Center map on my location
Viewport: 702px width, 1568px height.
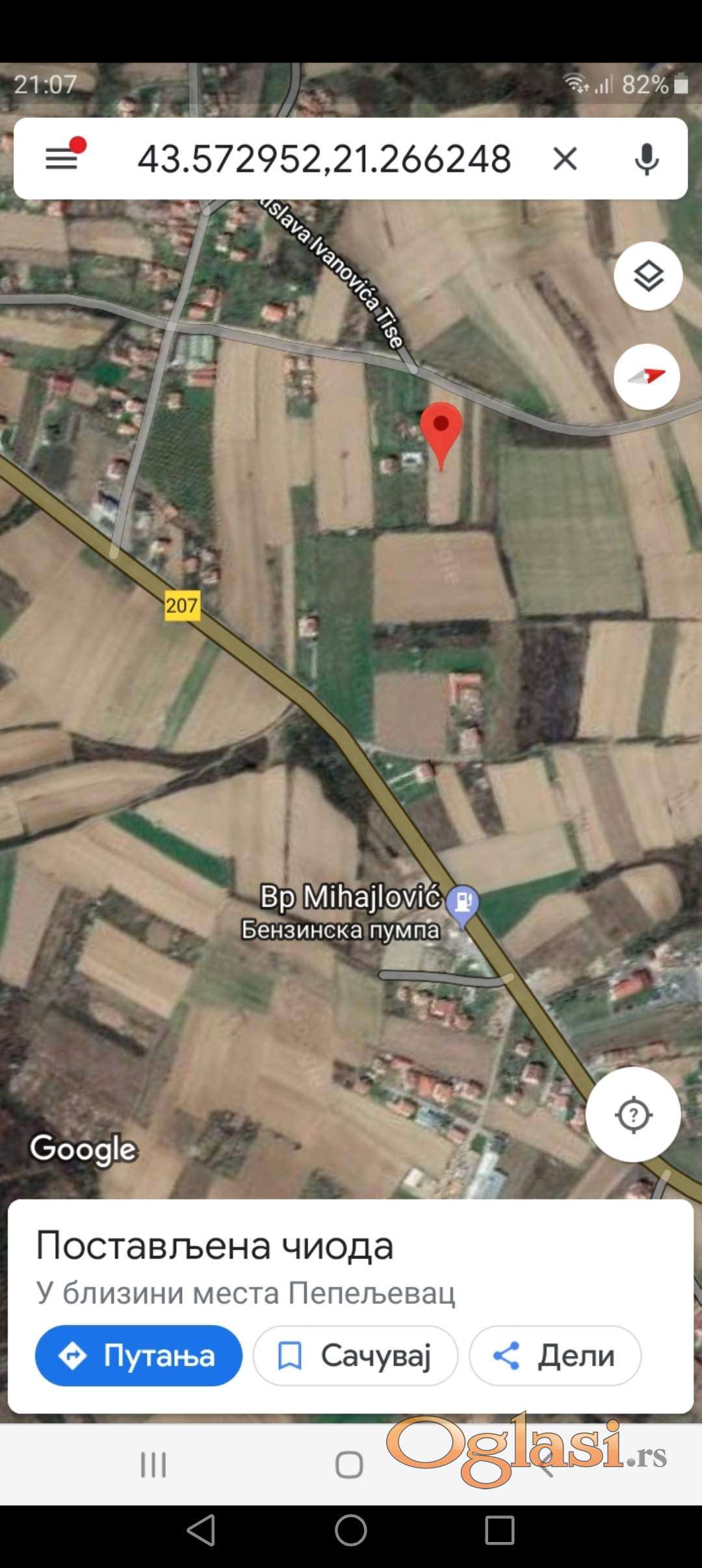(x=633, y=1115)
